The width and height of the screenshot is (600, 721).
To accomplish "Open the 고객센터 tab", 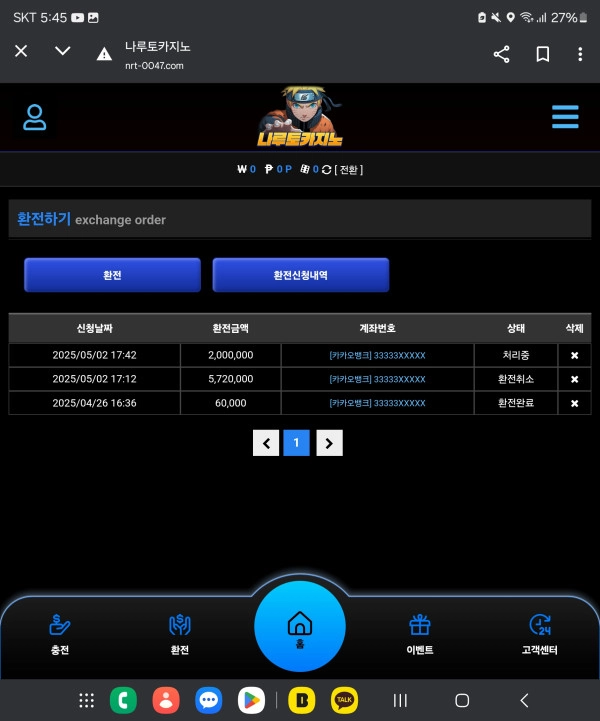I will point(540,634).
